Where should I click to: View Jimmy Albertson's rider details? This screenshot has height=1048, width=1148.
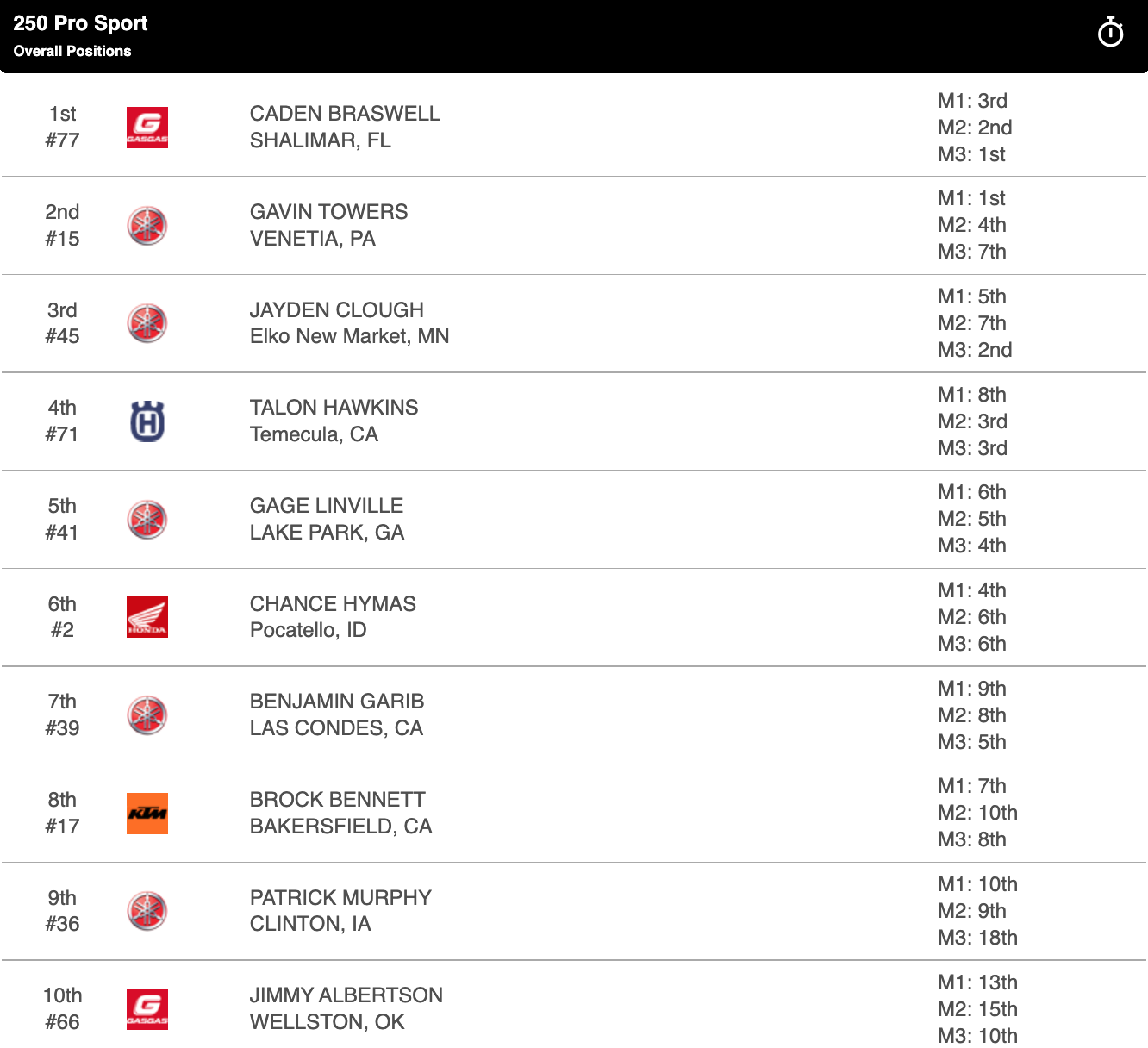(x=346, y=1008)
